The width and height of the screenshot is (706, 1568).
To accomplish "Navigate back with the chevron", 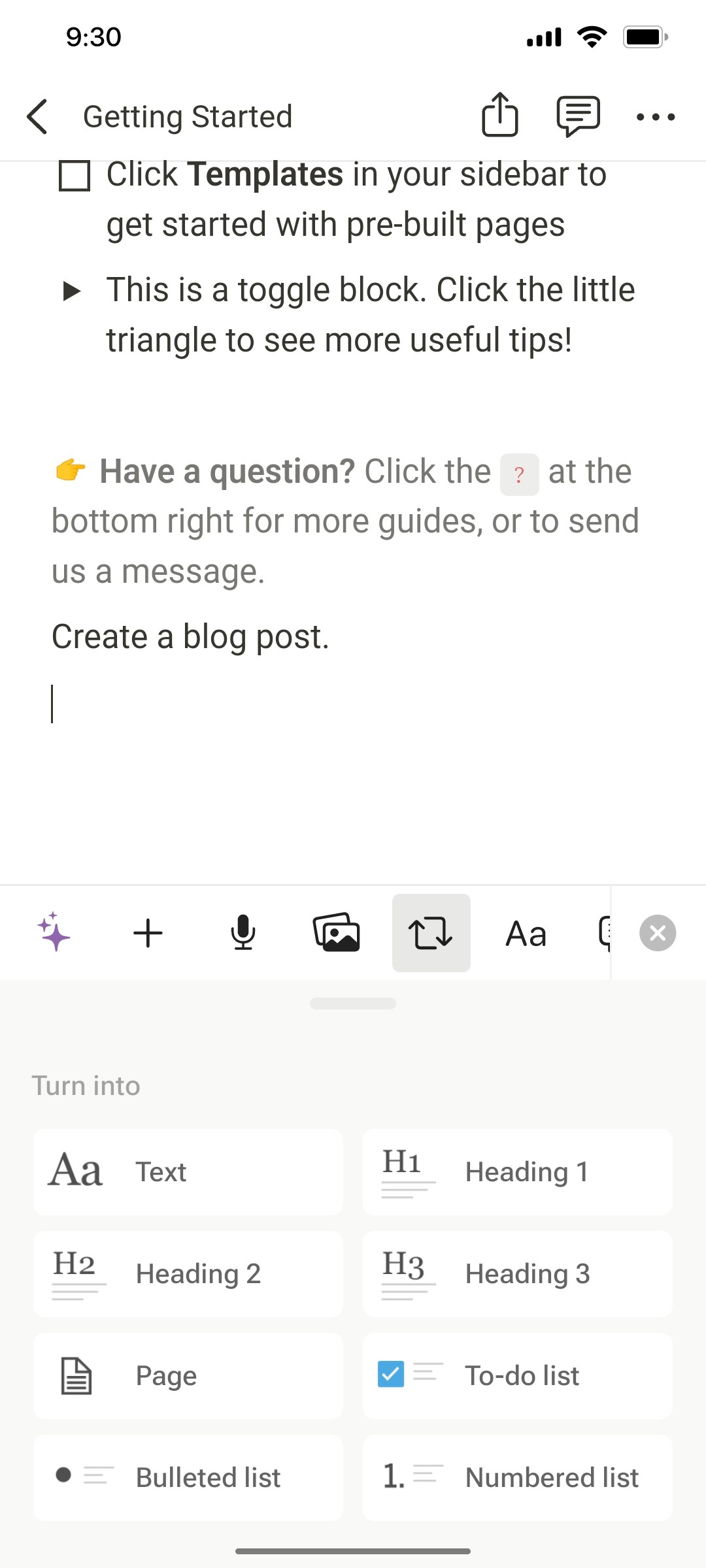I will click(x=37, y=116).
